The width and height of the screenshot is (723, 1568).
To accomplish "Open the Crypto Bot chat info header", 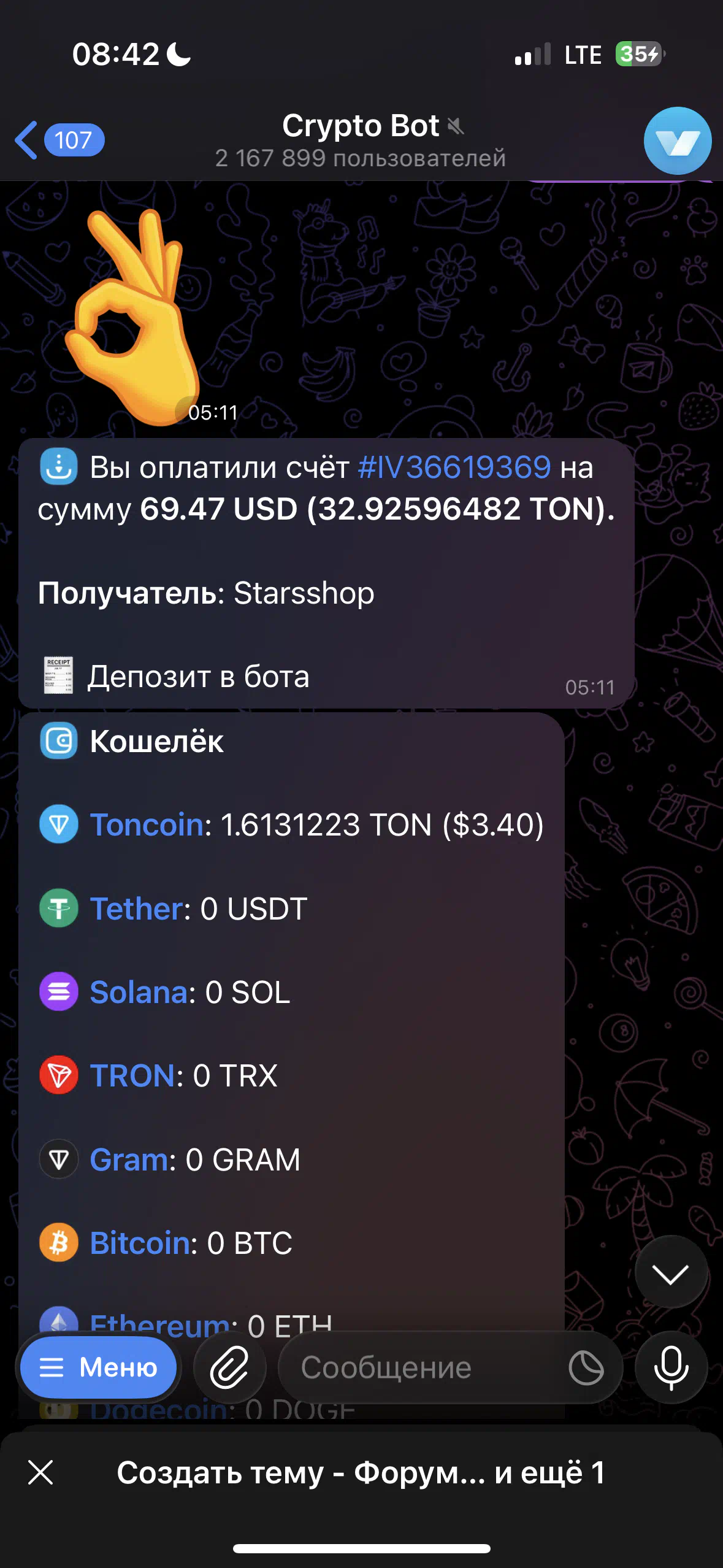I will coord(361,140).
